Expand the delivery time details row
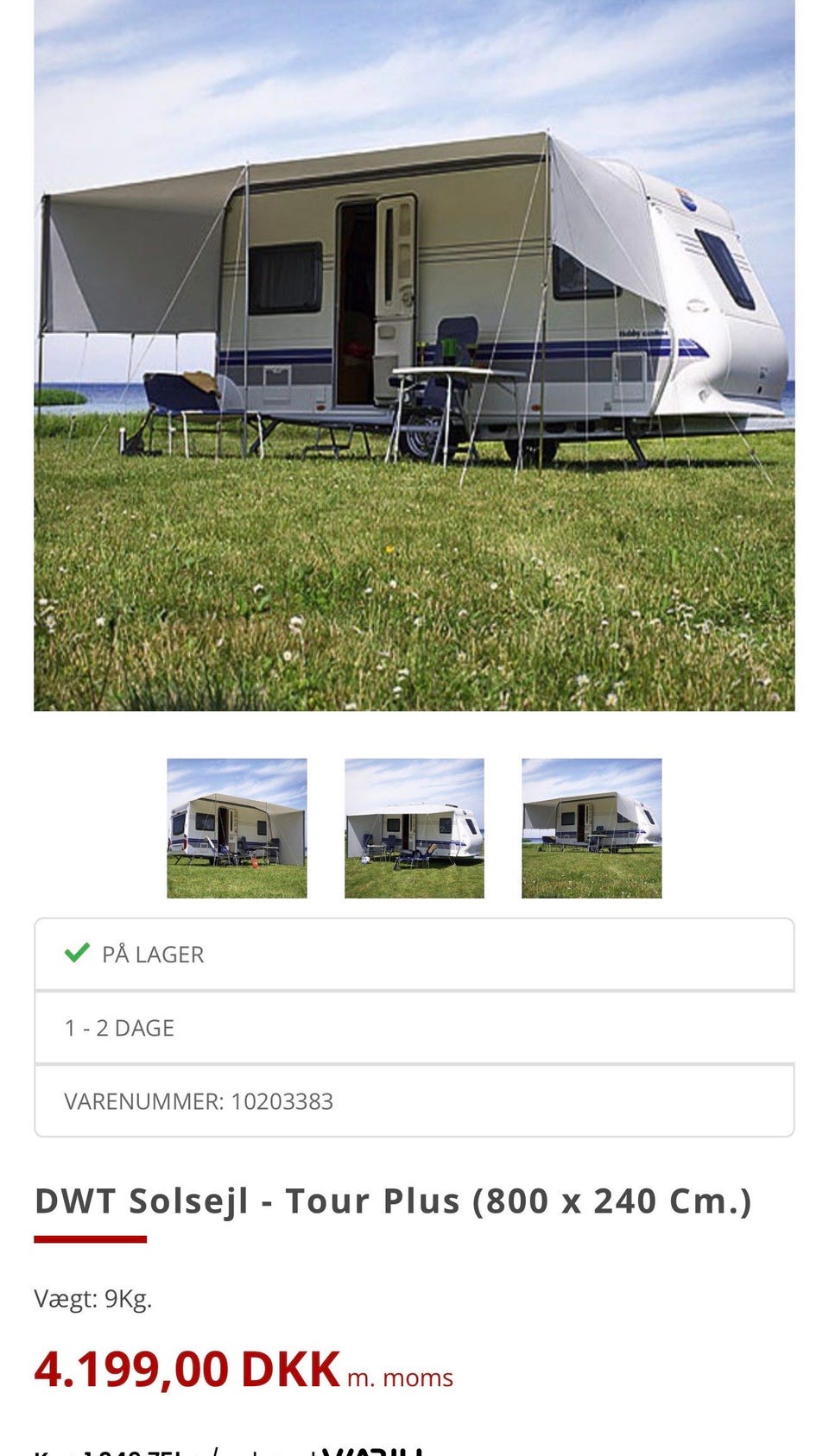The width and height of the screenshot is (829, 1456). click(414, 1027)
